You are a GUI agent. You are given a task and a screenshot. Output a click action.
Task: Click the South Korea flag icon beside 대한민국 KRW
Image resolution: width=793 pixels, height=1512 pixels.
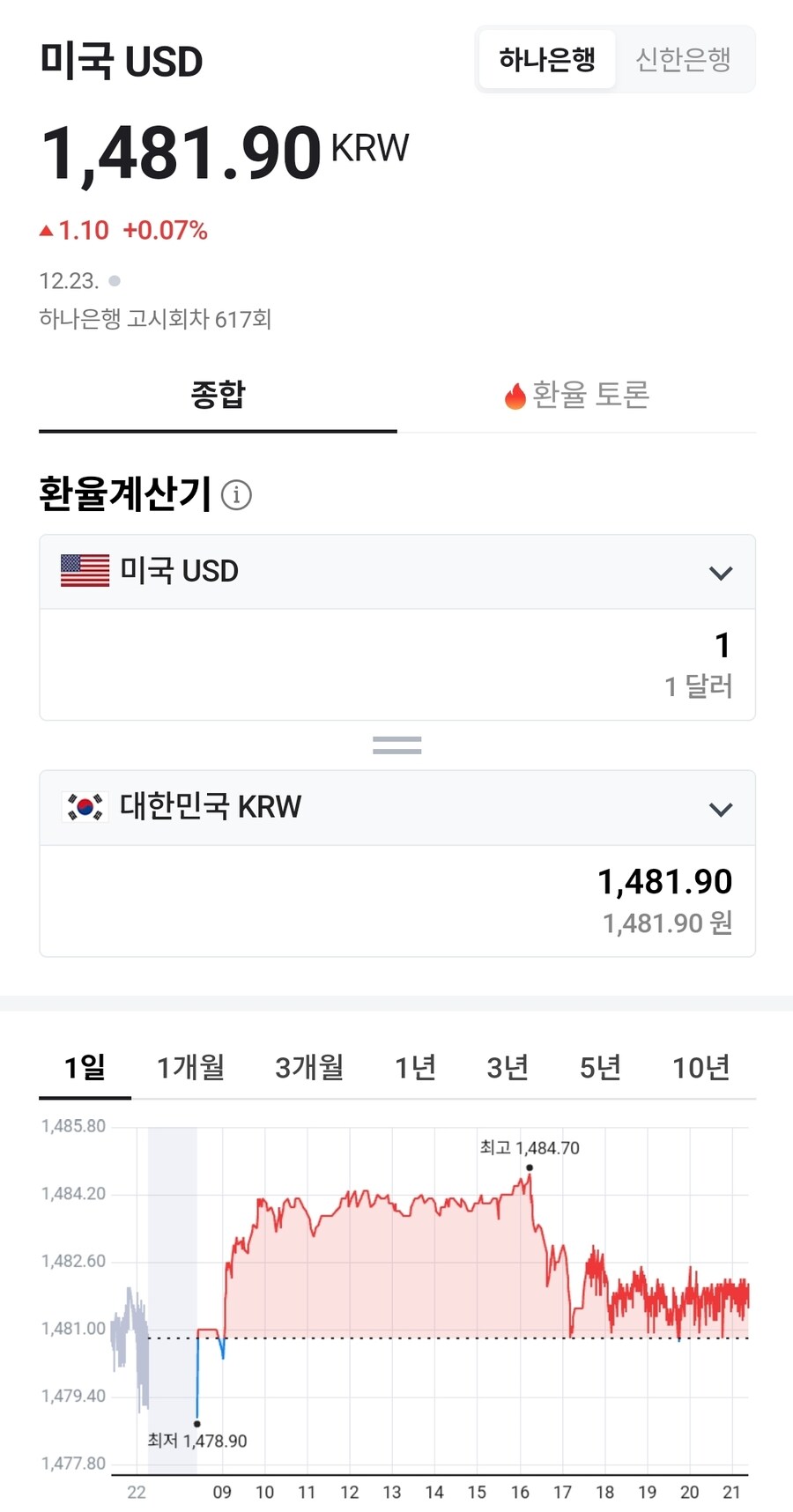[83, 806]
